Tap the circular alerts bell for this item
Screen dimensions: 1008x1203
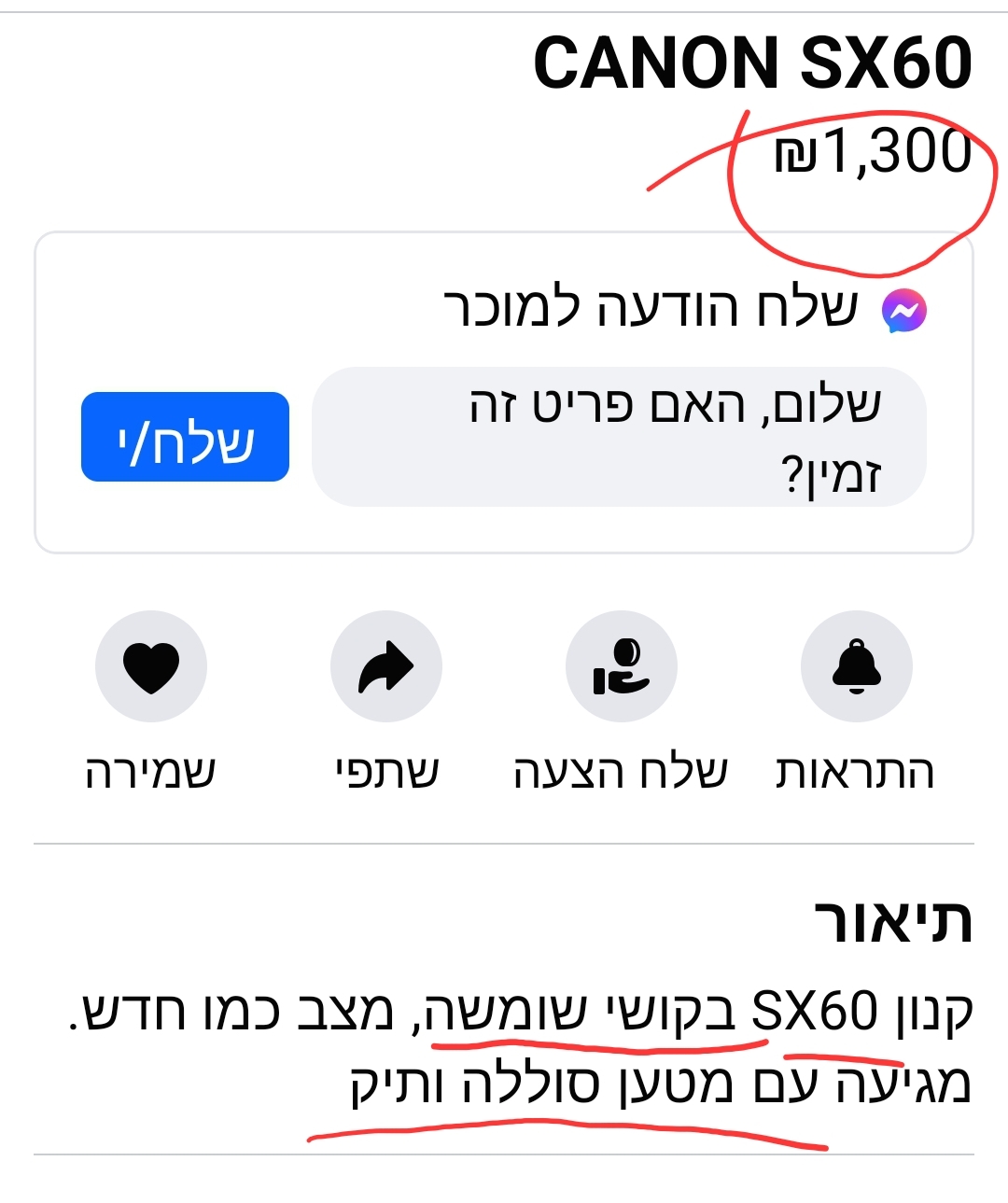pos(856,666)
